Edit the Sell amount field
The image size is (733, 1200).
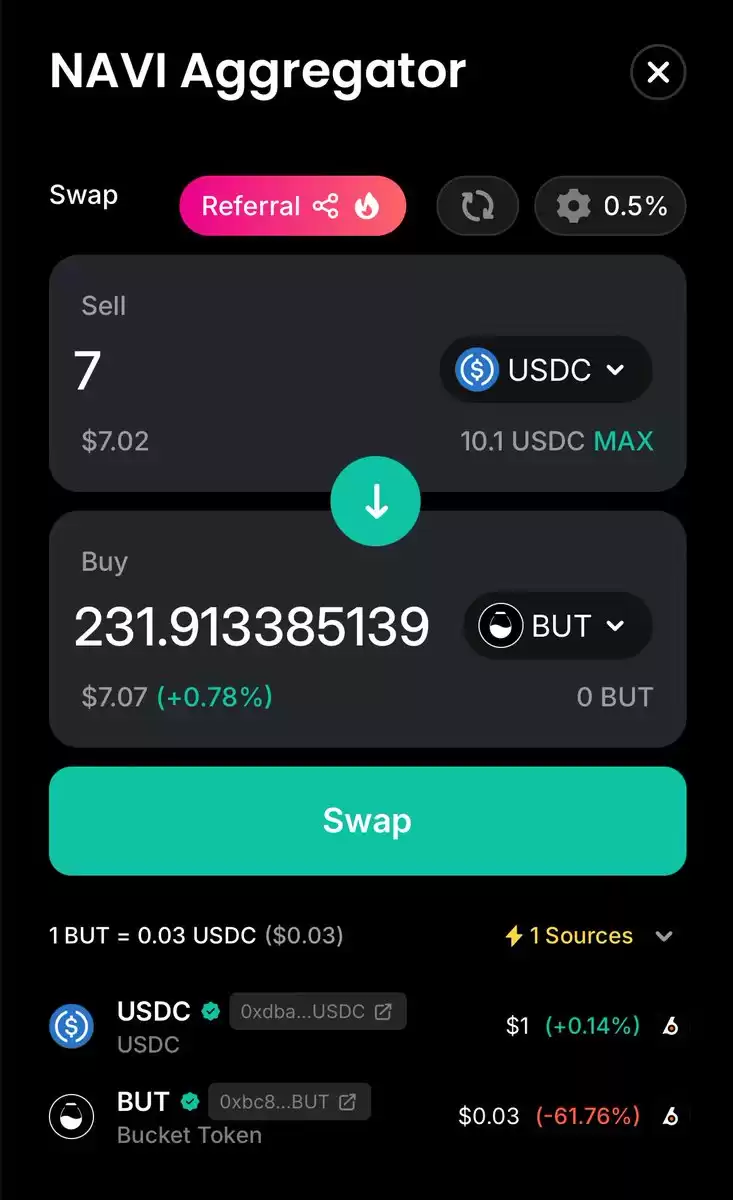click(x=250, y=370)
